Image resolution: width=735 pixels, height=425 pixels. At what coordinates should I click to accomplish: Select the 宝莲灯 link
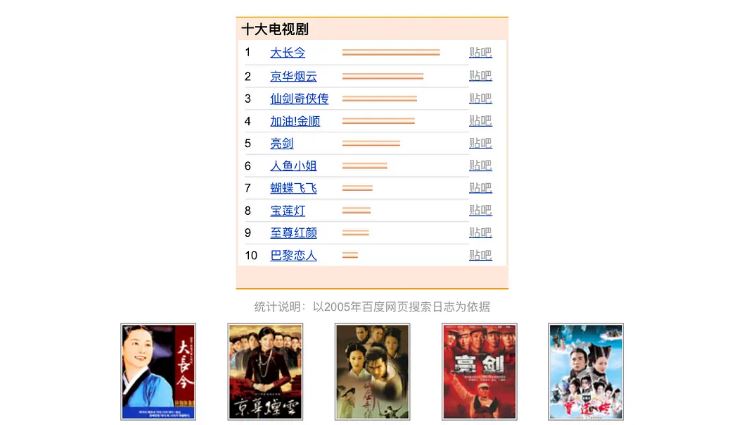tap(287, 211)
